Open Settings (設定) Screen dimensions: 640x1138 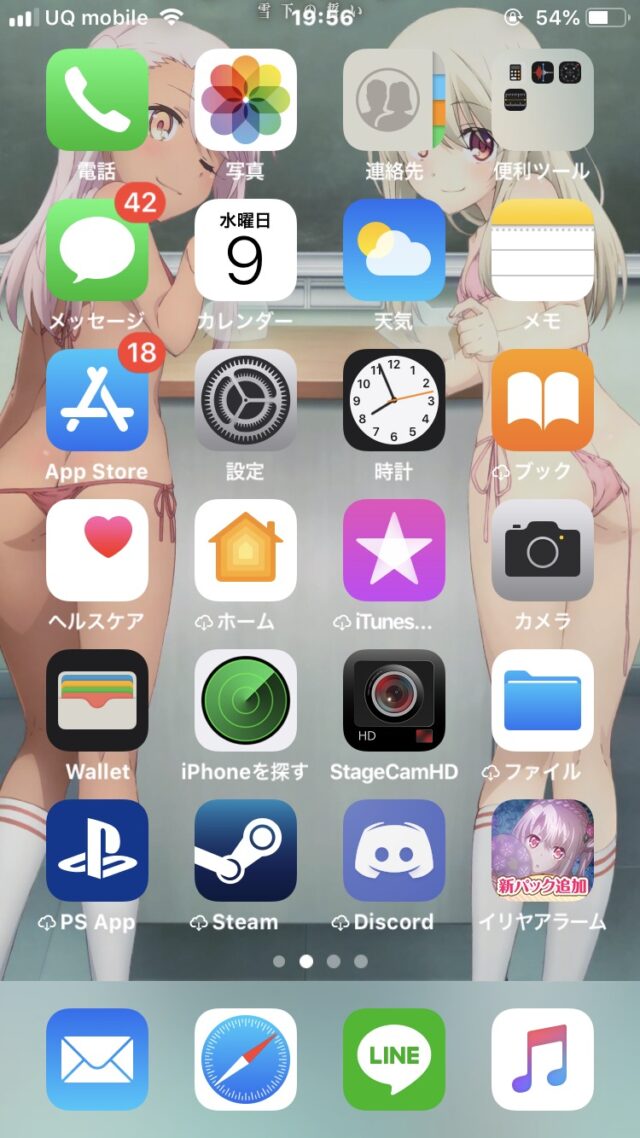click(245, 400)
